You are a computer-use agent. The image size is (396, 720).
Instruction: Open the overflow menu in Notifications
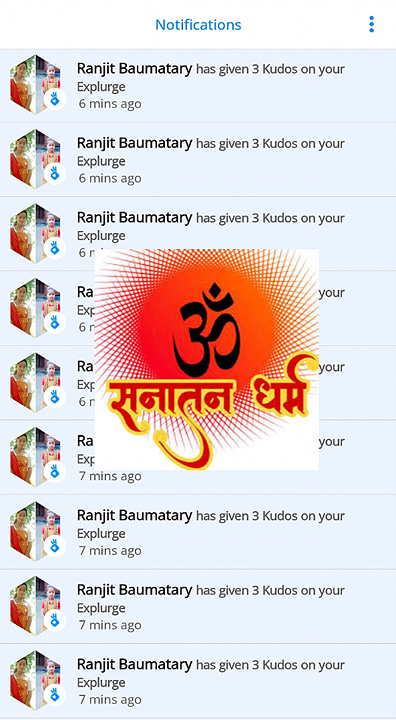click(371, 24)
